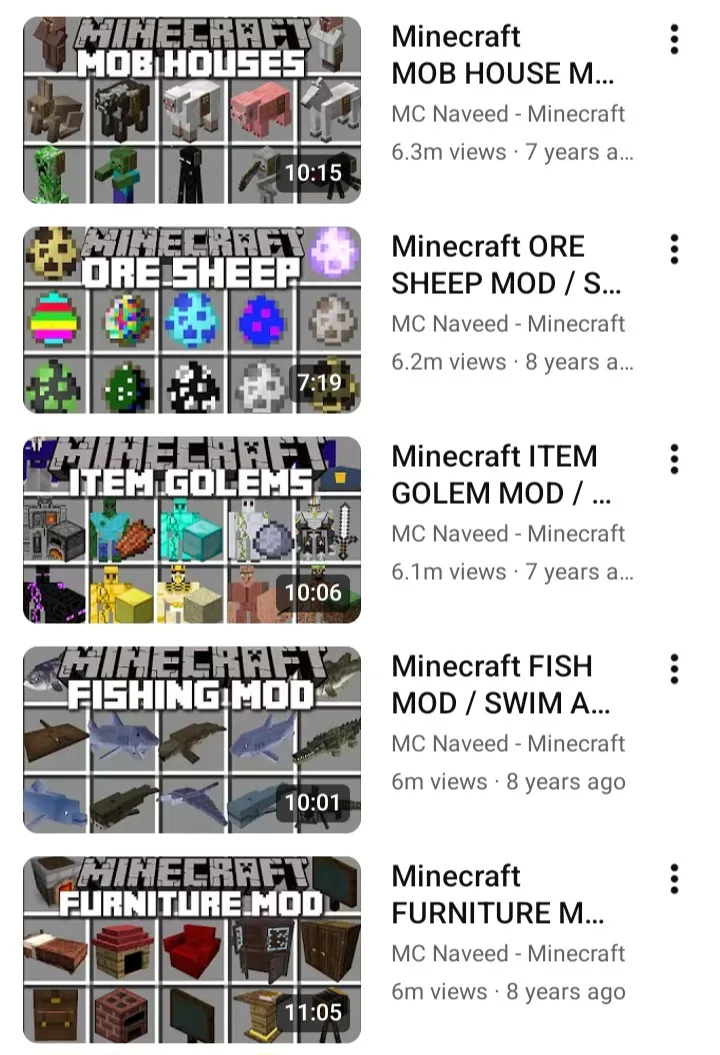Open options menu for ORE SHEEP video
720x1055 pixels.
coord(674,249)
